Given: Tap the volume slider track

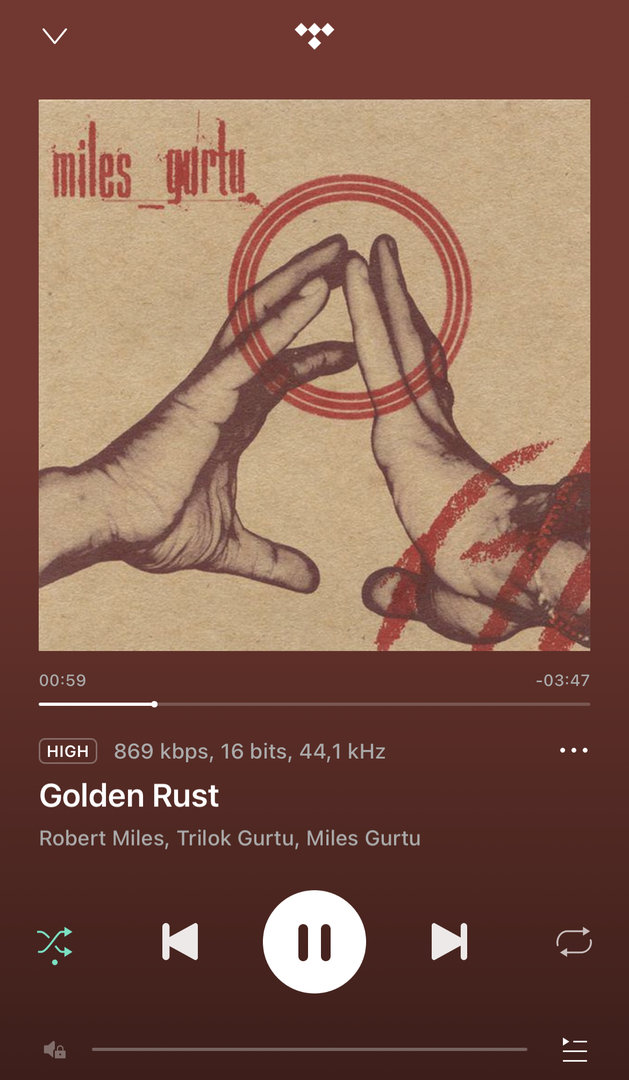Looking at the screenshot, I should tap(310, 1049).
